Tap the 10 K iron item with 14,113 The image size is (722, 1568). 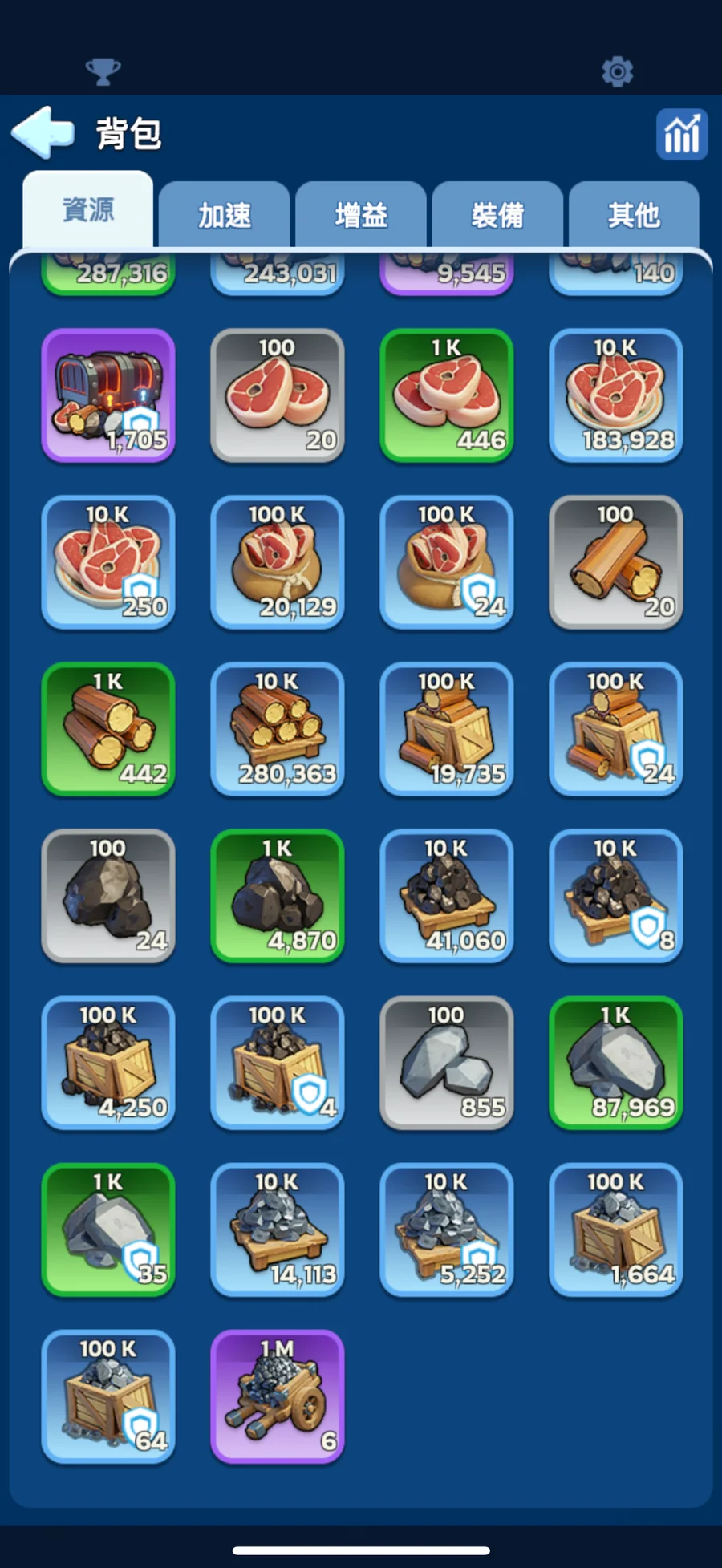click(x=278, y=1230)
